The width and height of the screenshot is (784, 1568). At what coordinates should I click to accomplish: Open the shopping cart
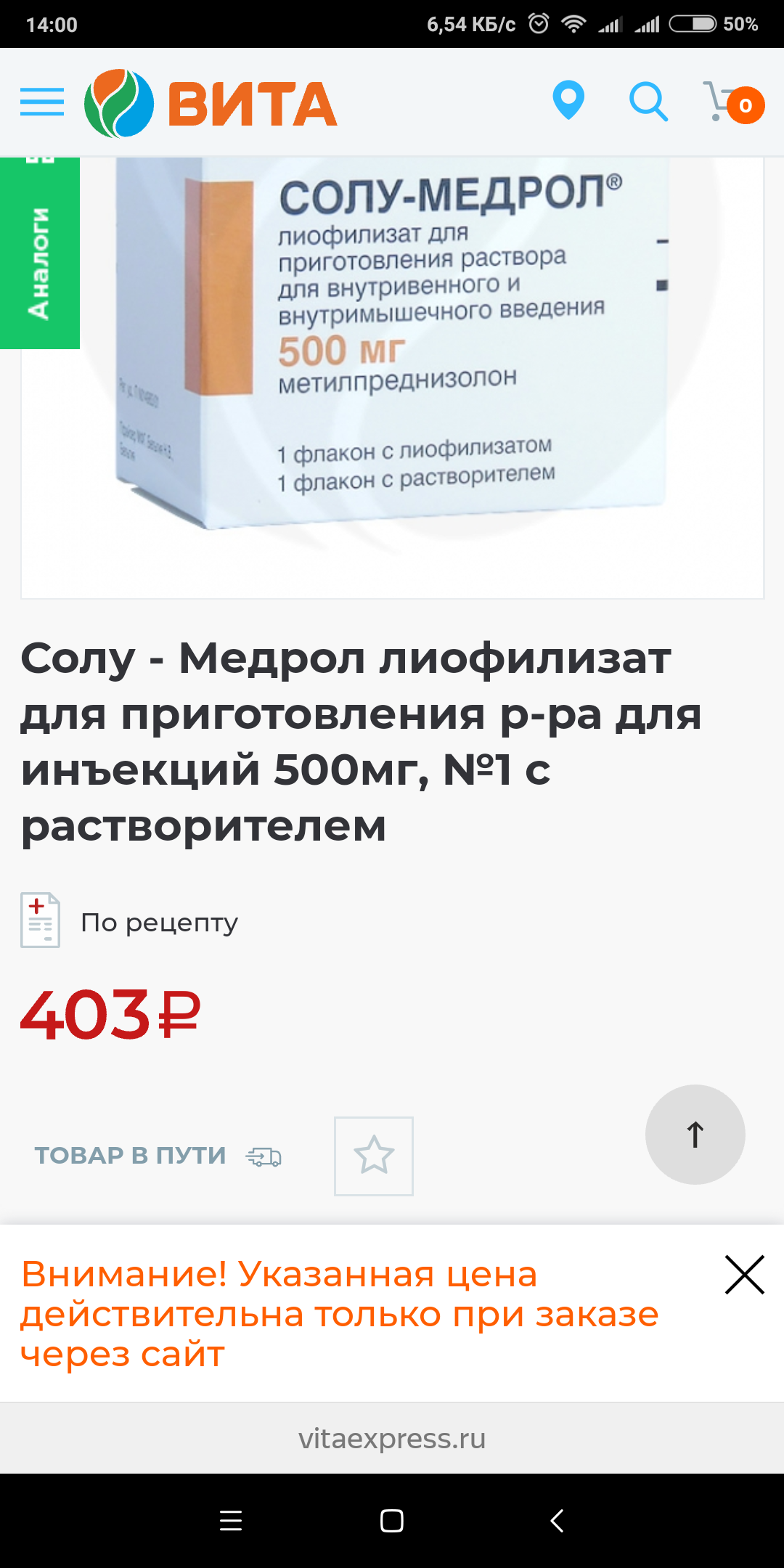tap(732, 103)
